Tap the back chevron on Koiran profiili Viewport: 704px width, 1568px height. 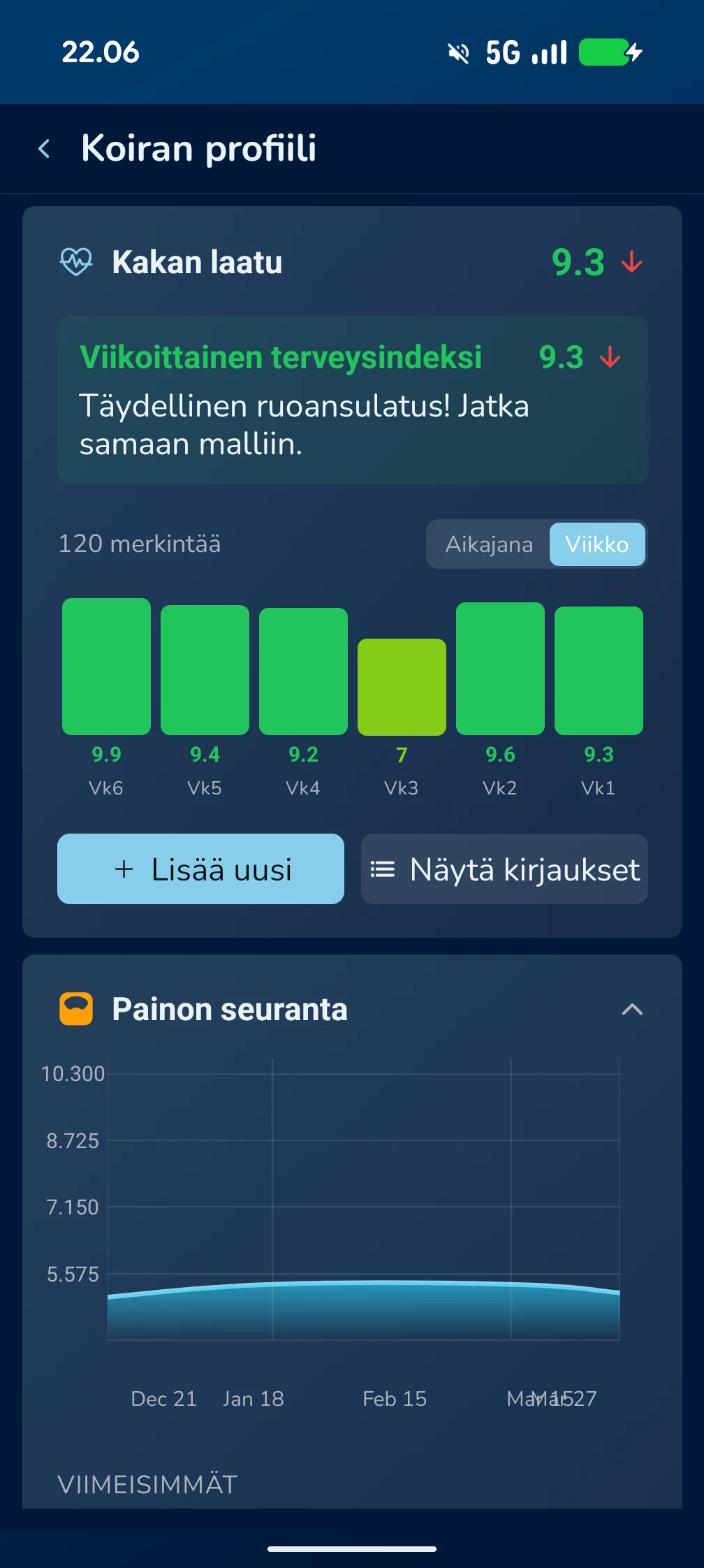(44, 148)
